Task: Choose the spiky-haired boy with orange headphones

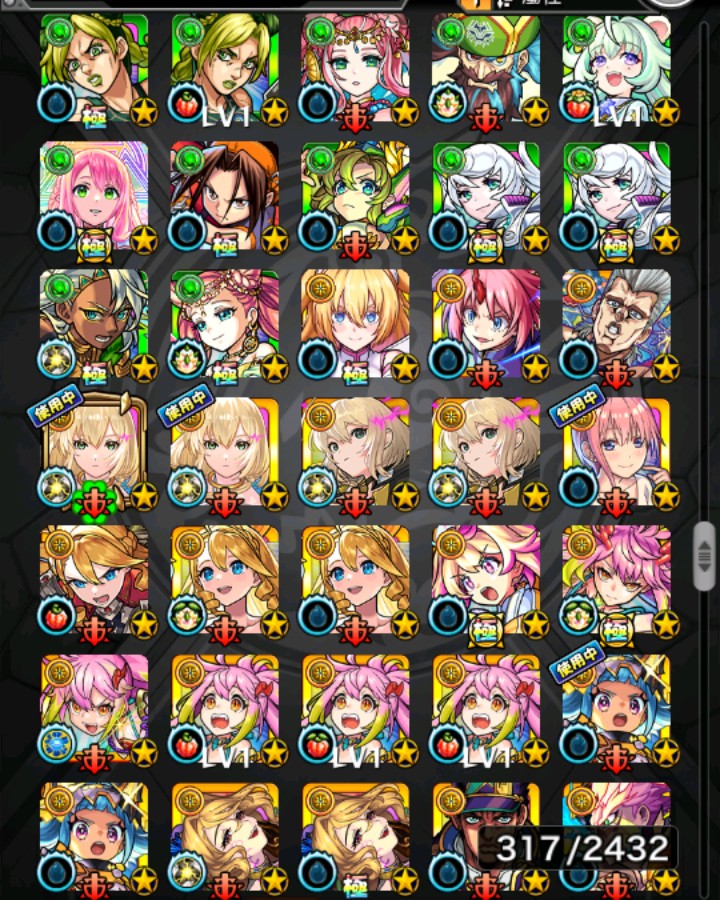Action: [224, 197]
